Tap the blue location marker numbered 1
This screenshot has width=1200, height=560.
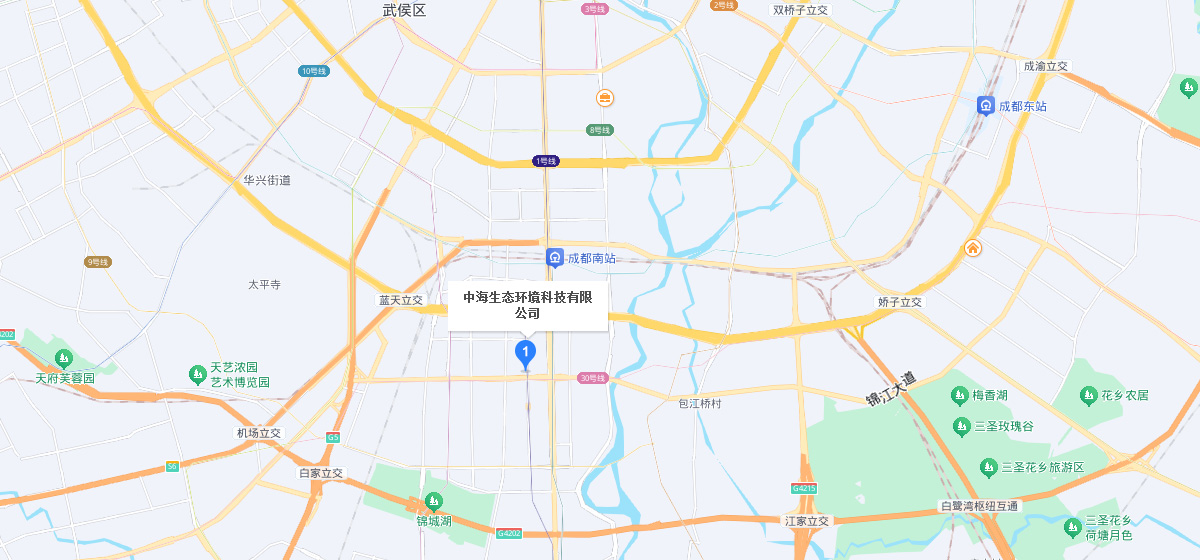tap(525, 352)
